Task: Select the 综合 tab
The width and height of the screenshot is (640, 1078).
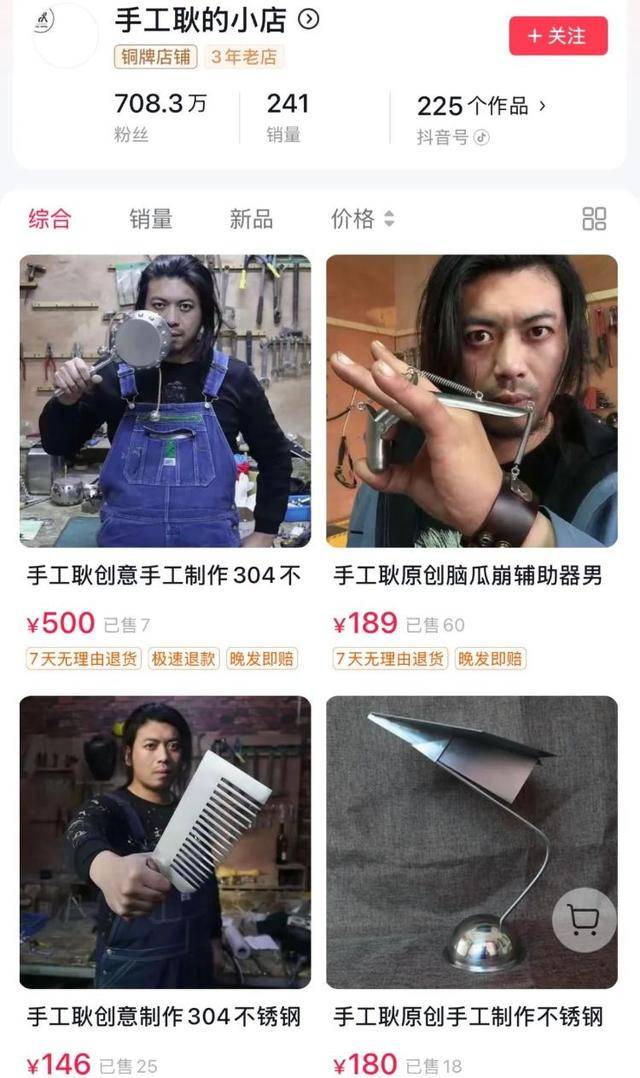Action: coord(49,219)
